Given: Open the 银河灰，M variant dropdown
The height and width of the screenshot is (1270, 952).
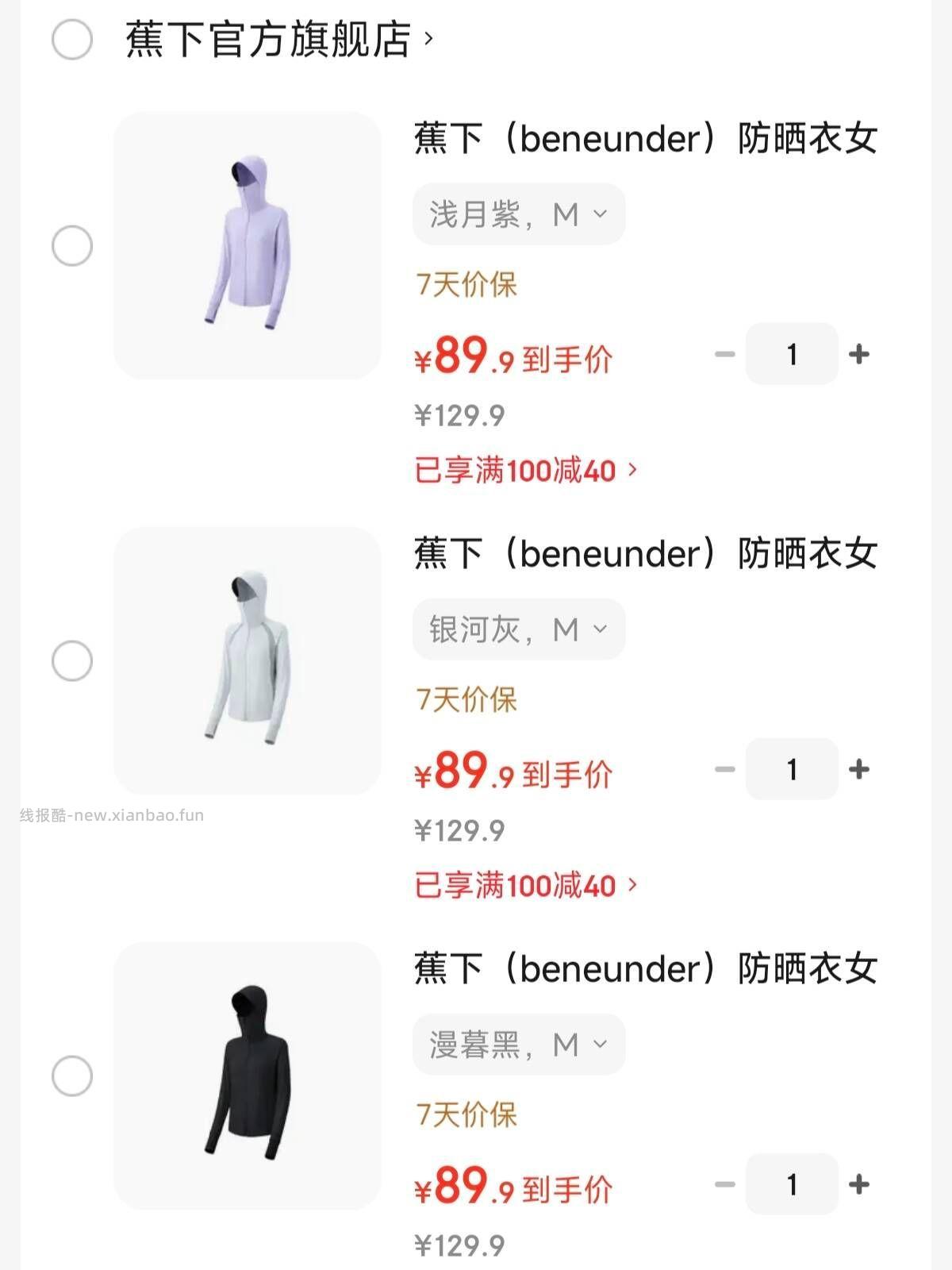Looking at the screenshot, I should point(518,629).
